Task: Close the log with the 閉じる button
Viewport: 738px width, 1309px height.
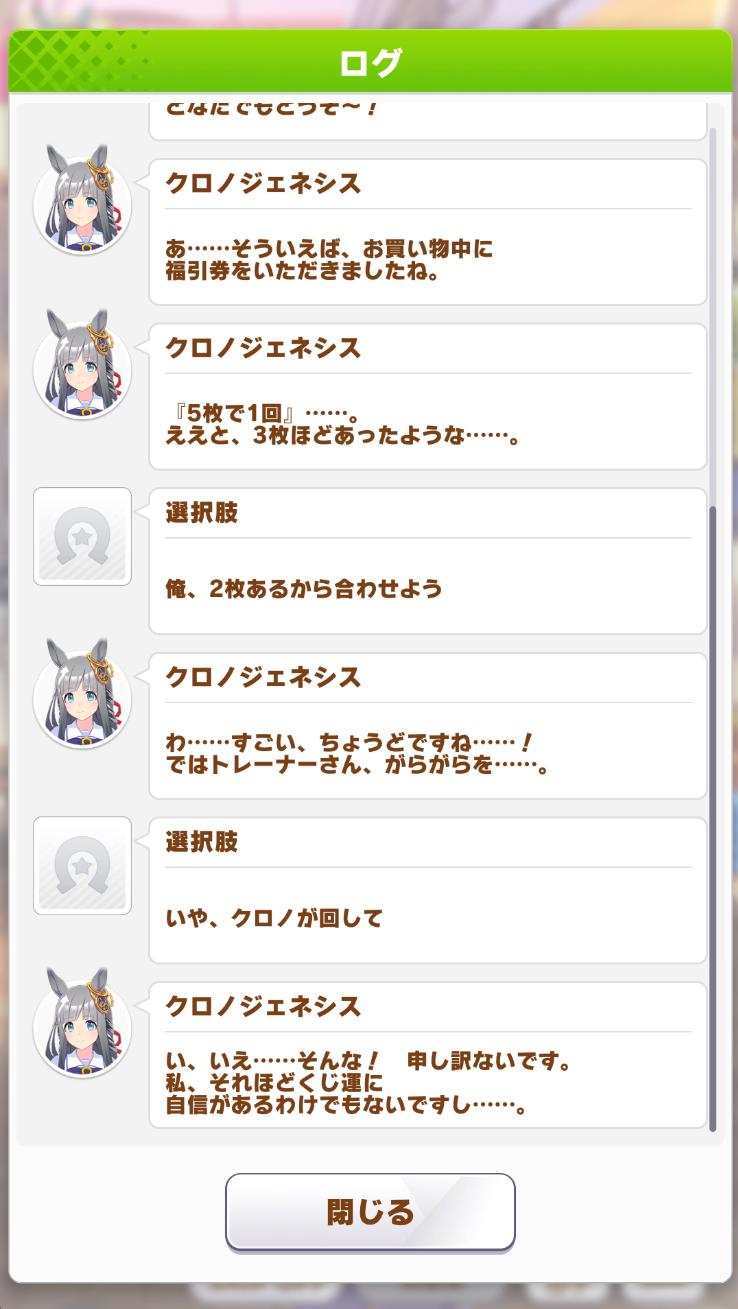Action: coord(370,1212)
